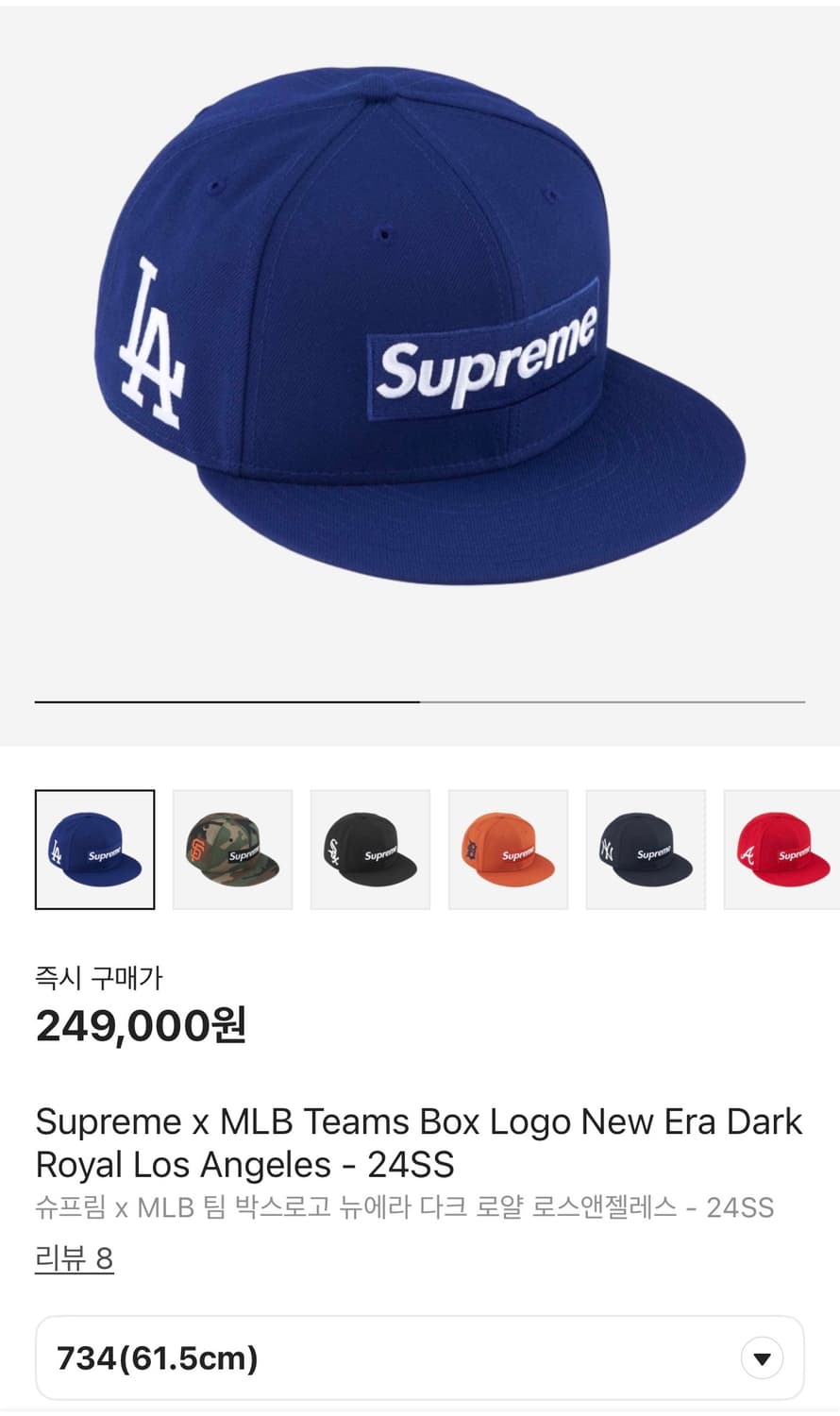Expand the size selection dropdown
The height and width of the screenshot is (1416, 840).
tap(420, 1357)
